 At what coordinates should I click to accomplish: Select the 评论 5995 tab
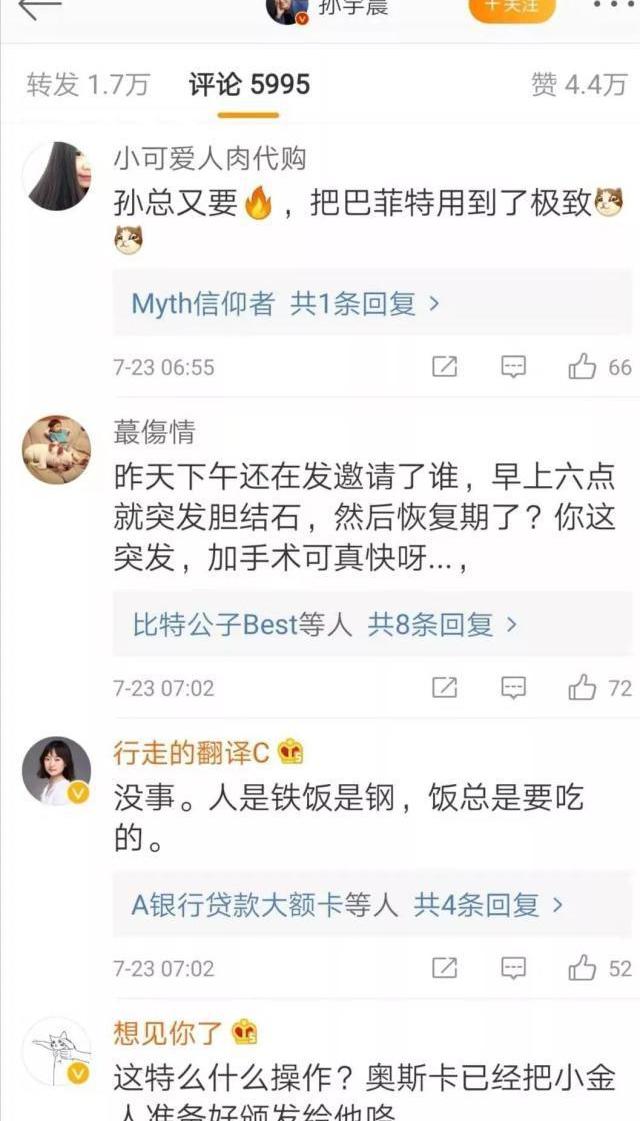coord(249,85)
